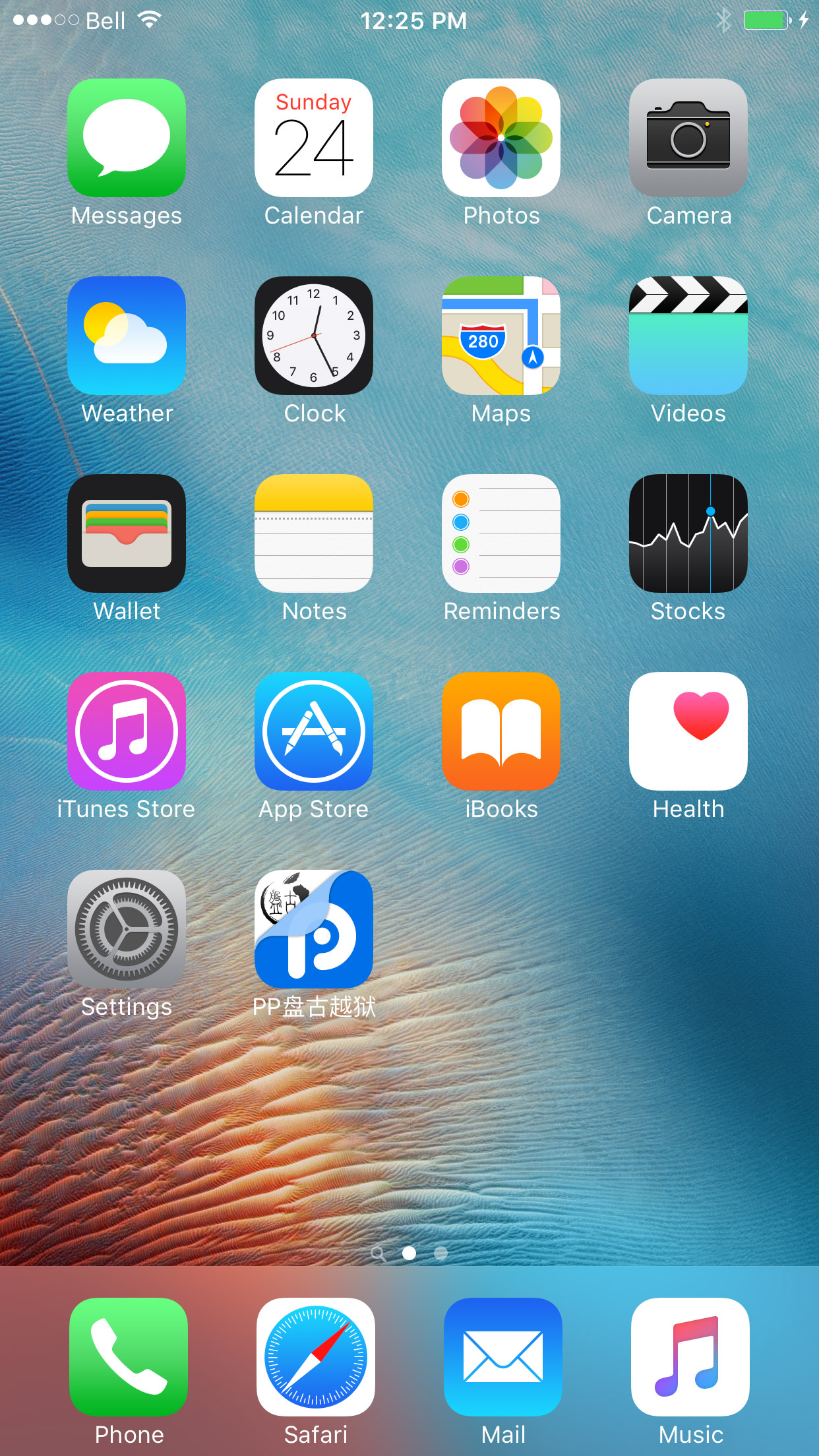Open Settings
The image size is (819, 1456).
coord(127,929)
